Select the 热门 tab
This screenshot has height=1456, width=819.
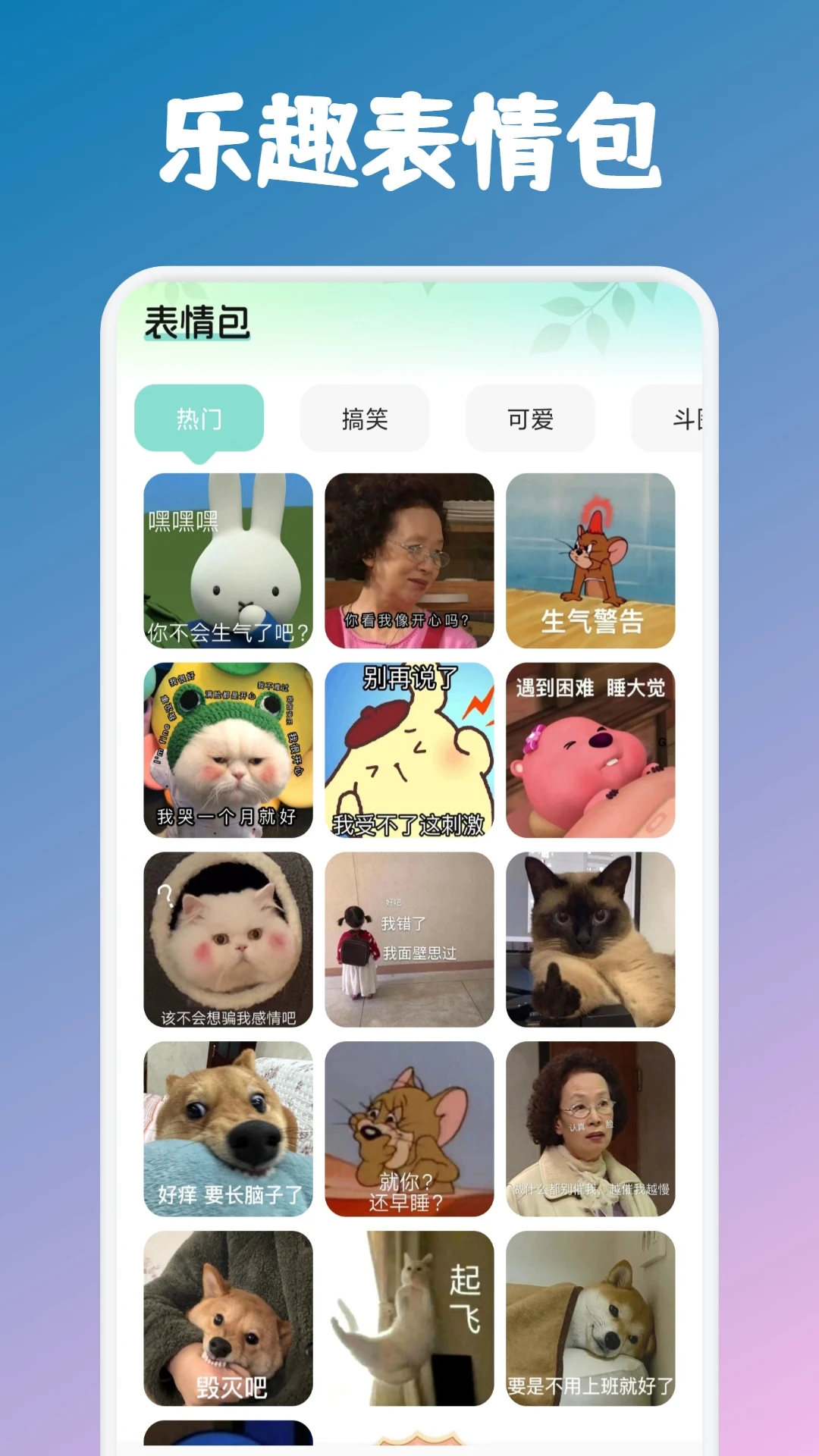199,418
